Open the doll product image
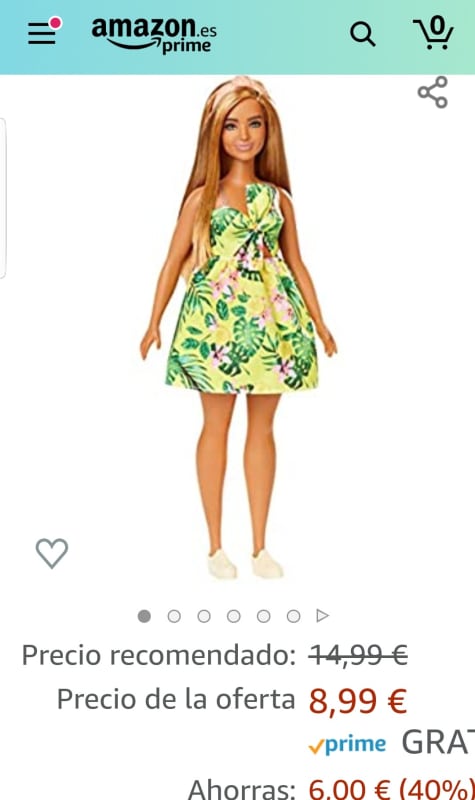Image resolution: width=475 pixels, height=800 pixels. pos(238,329)
